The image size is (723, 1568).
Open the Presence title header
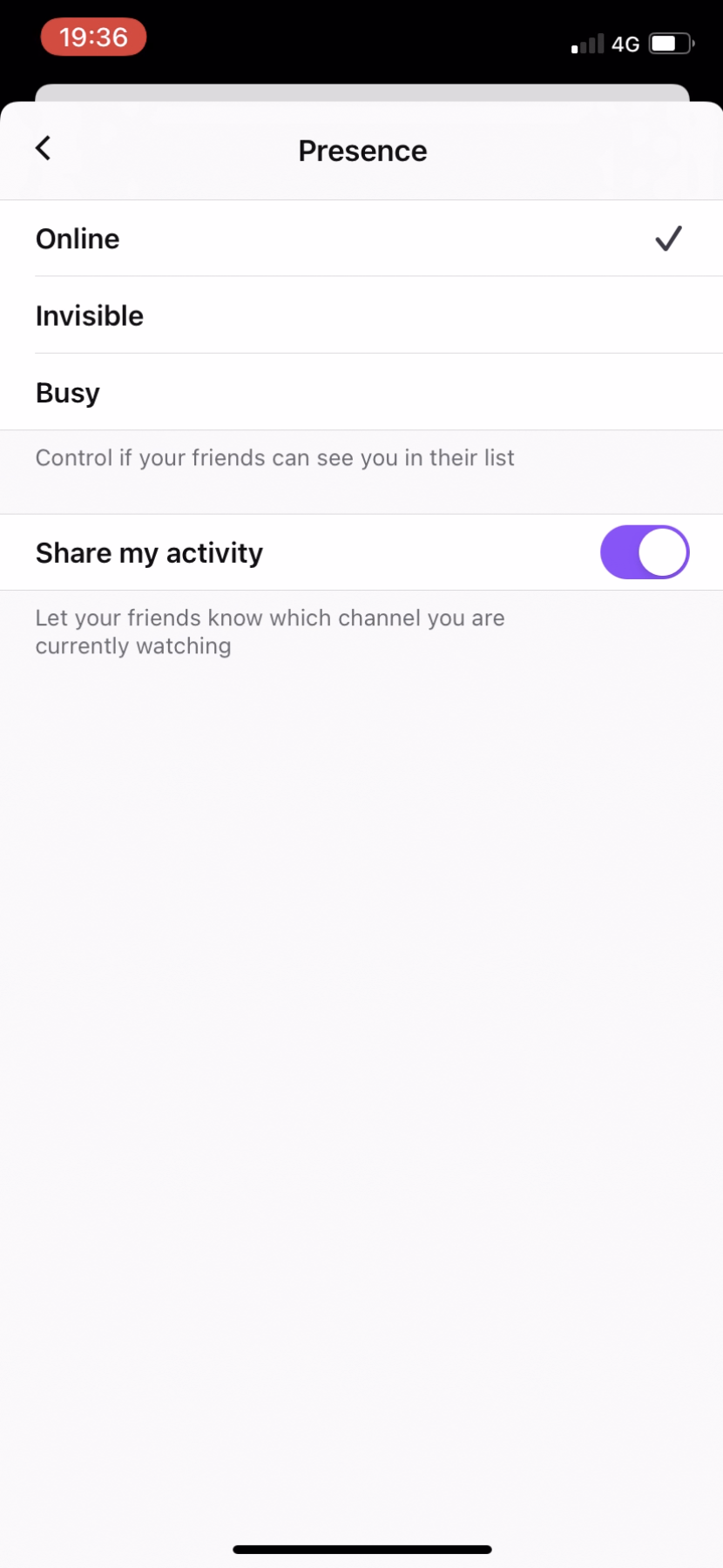coord(362,150)
